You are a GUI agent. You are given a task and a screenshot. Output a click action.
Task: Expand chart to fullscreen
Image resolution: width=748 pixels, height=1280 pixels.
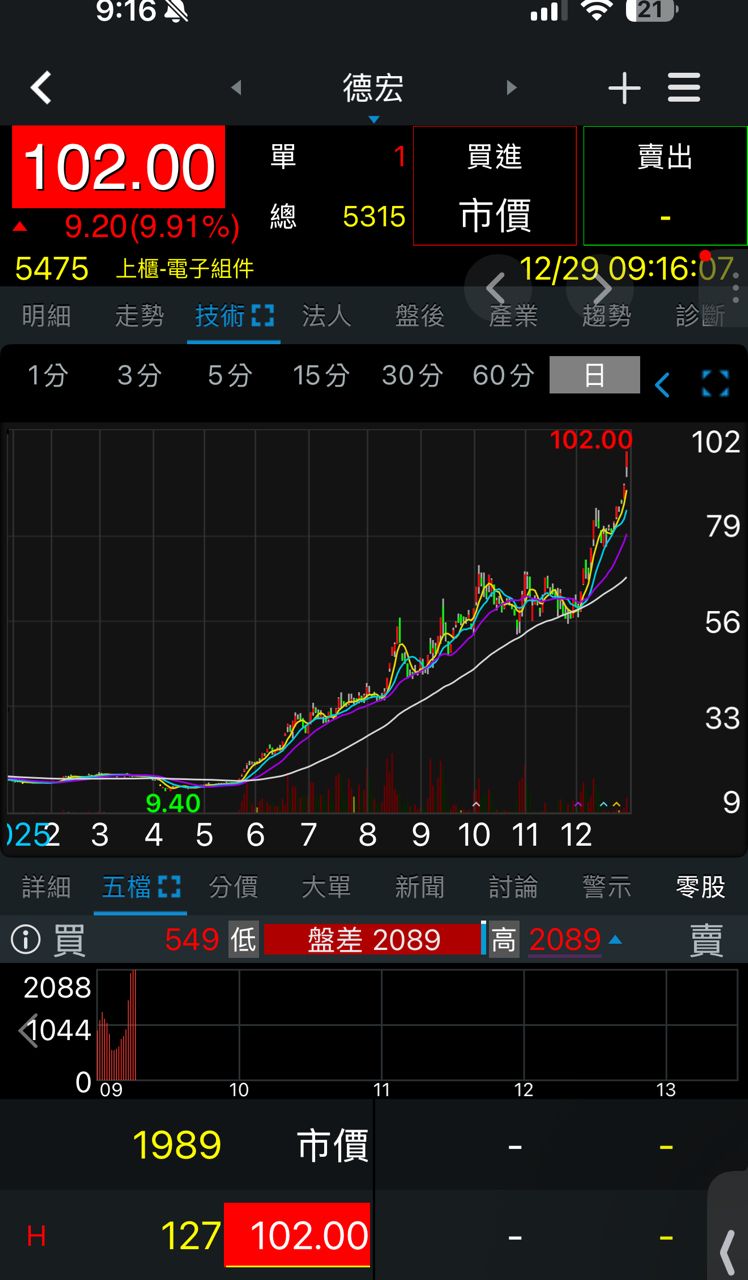[715, 383]
